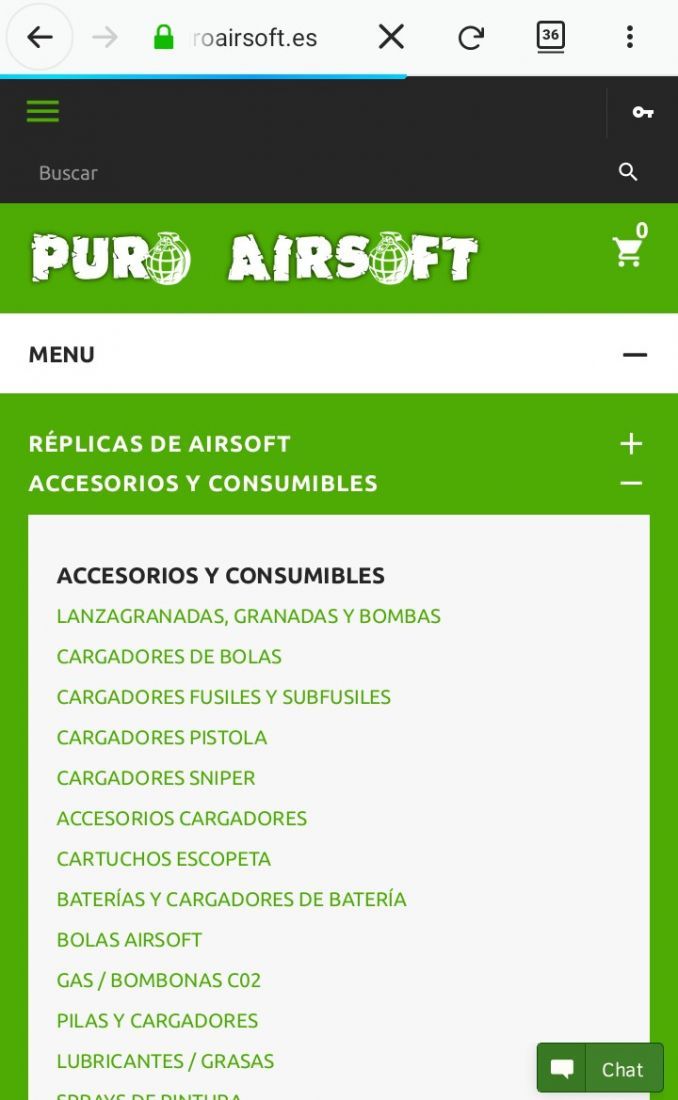This screenshot has width=678, height=1100.
Task: Open Cartuchos Escopeta link
Action: point(164,859)
